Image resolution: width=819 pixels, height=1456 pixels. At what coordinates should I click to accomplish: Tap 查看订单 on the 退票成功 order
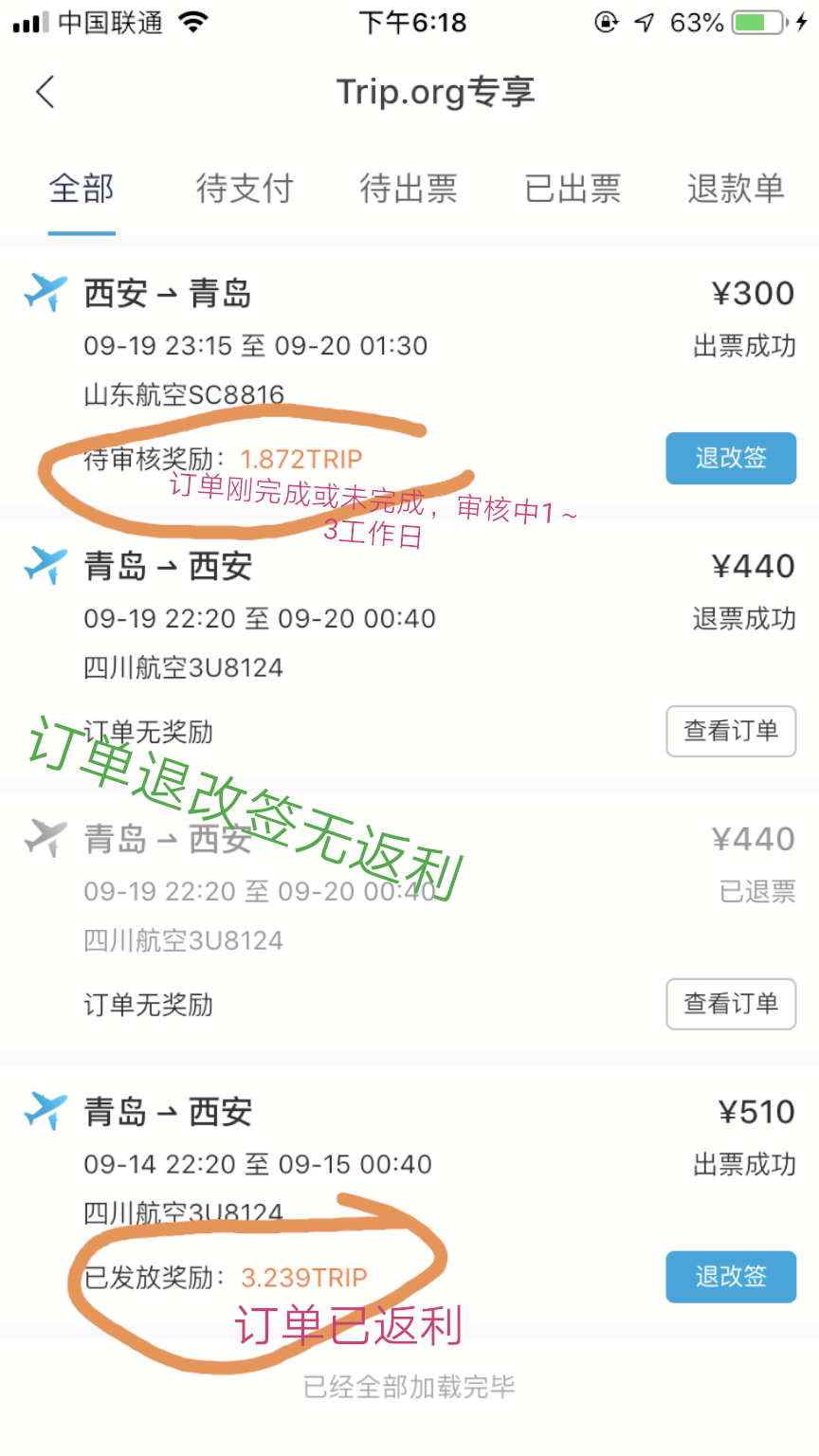pyautogui.click(x=730, y=731)
